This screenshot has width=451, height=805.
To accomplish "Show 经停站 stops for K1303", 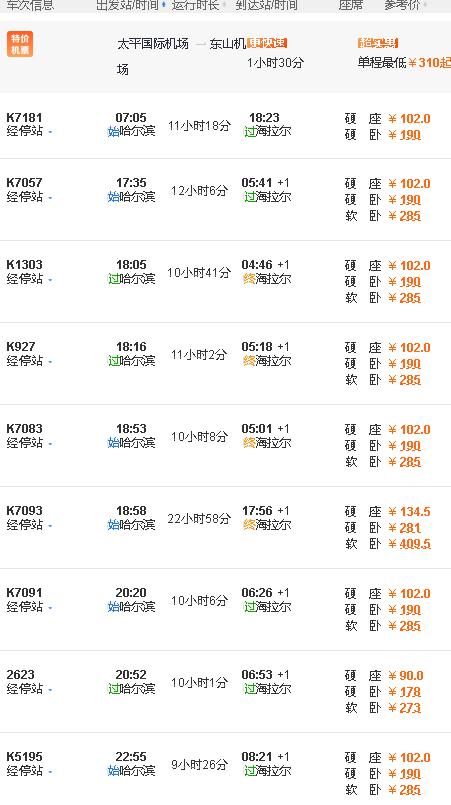I will (29, 279).
